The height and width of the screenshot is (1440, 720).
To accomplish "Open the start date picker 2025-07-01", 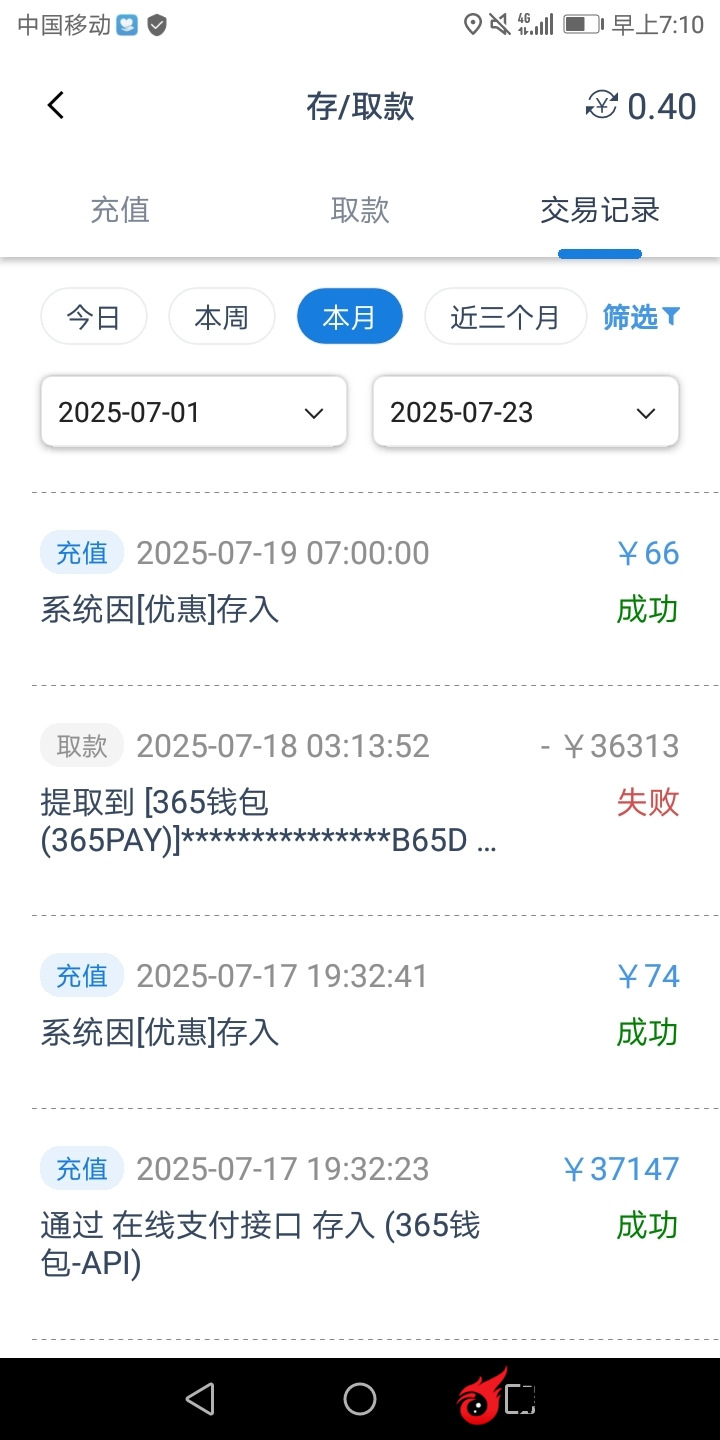I will click(193, 412).
